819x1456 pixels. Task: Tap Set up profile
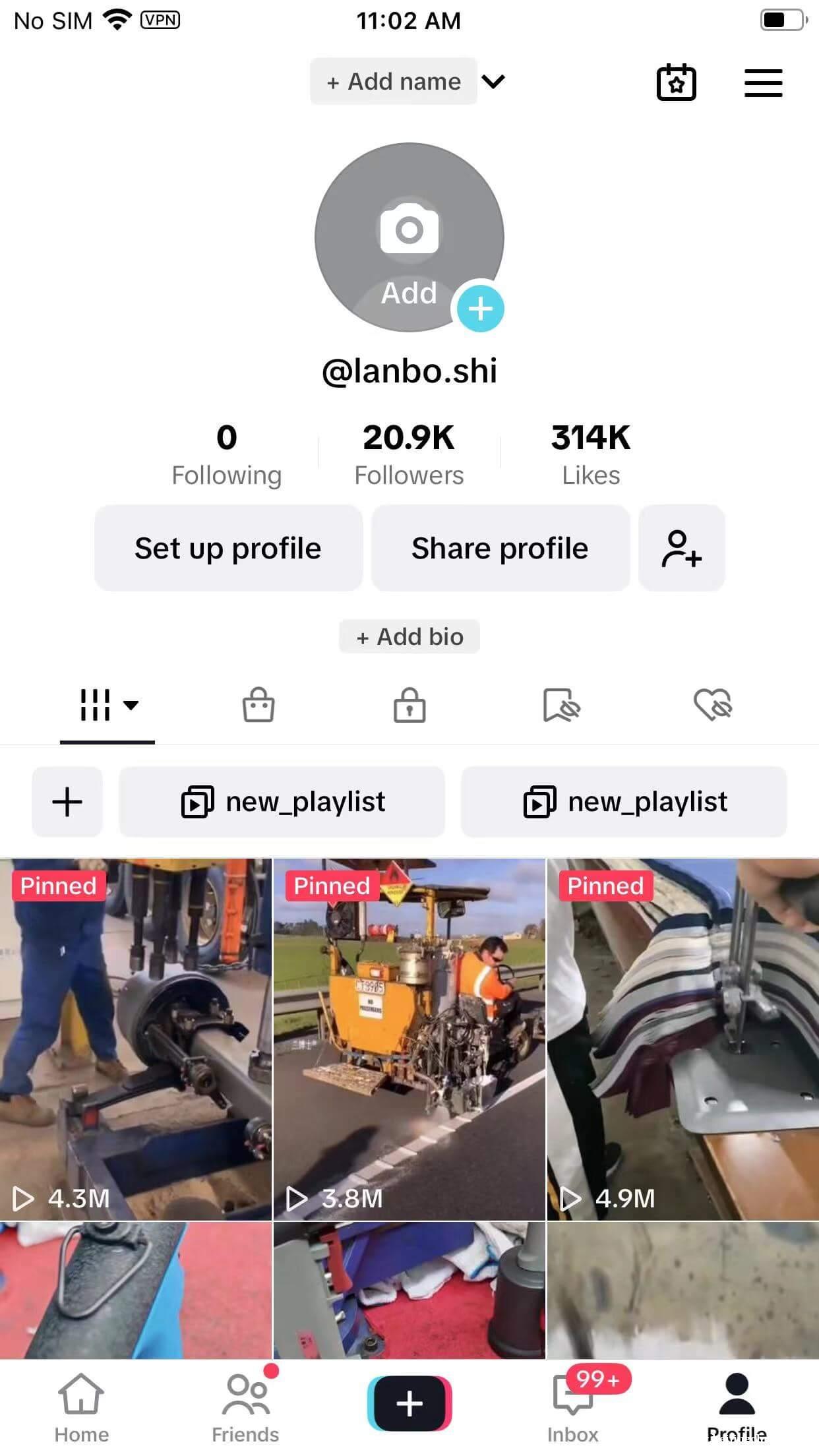coord(228,548)
